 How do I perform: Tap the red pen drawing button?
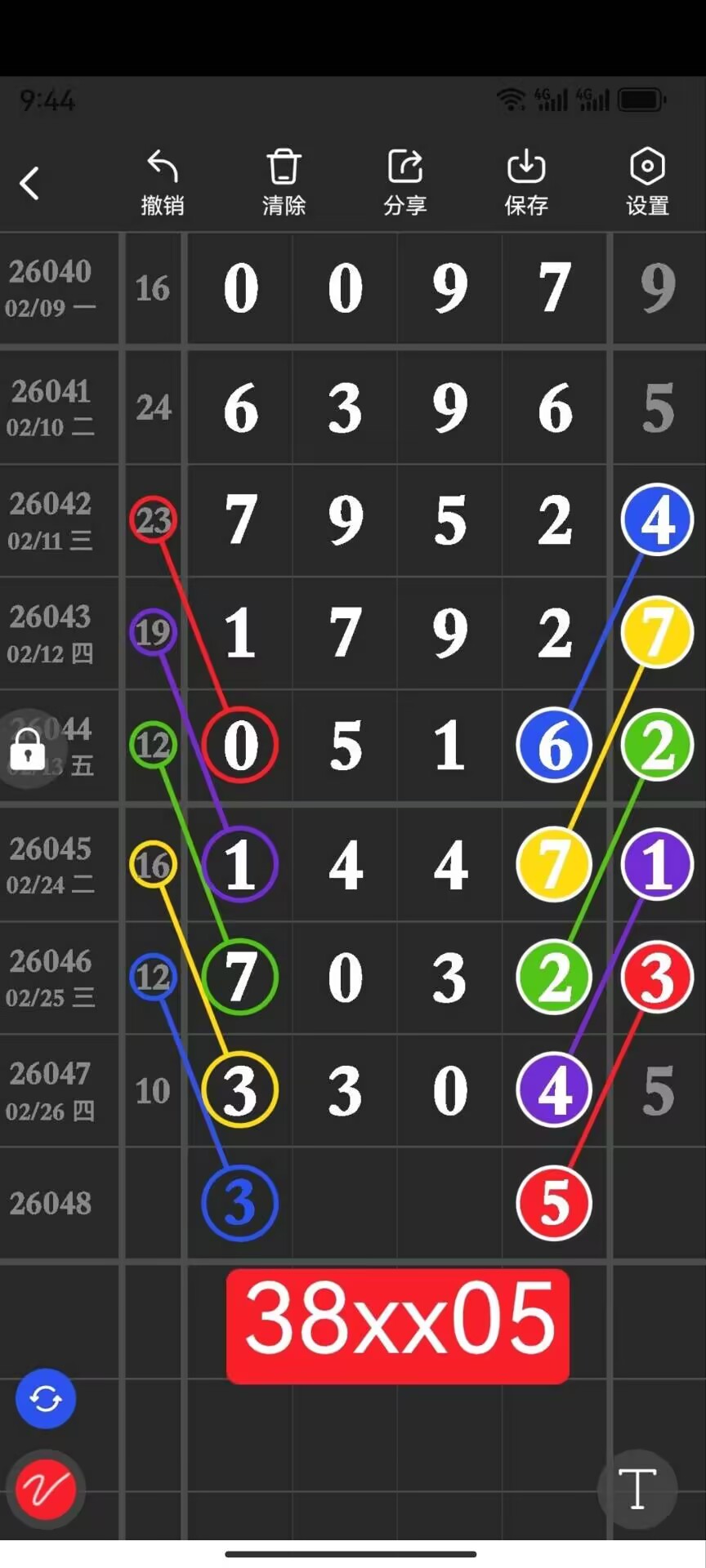click(46, 1490)
